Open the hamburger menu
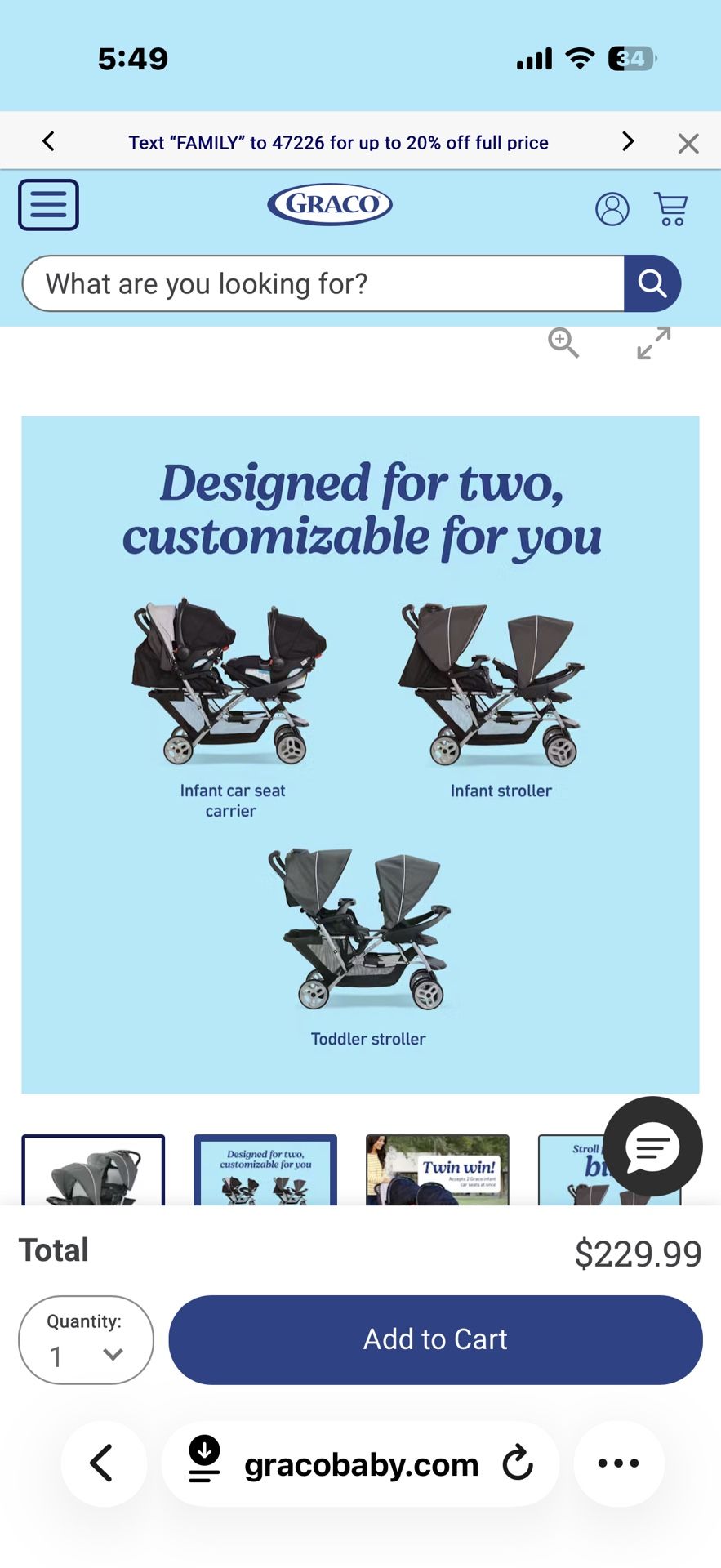This screenshot has width=721, height=1568. (48, 205)
